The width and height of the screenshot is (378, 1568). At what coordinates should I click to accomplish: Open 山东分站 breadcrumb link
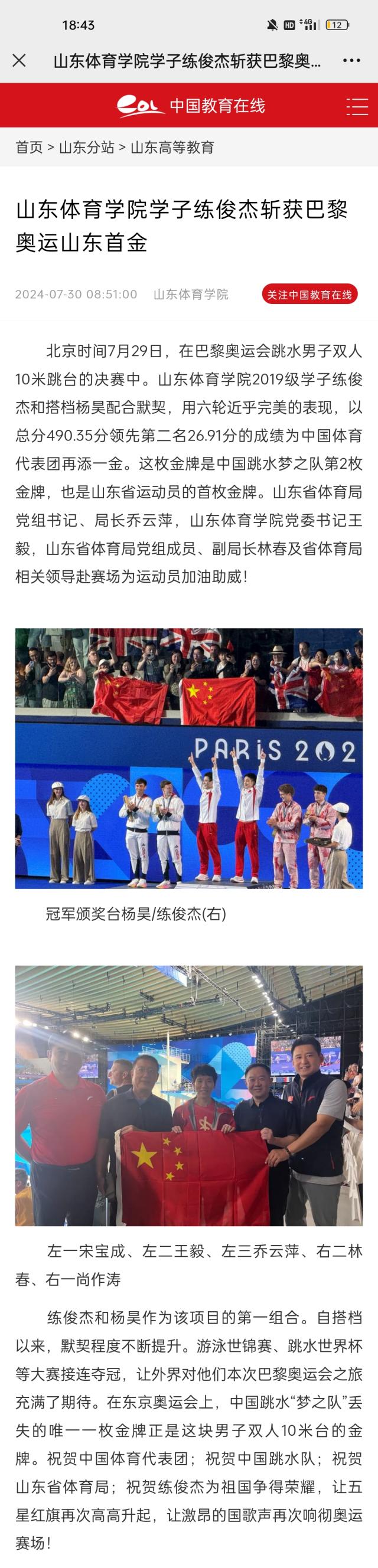[x=86, y=148]
